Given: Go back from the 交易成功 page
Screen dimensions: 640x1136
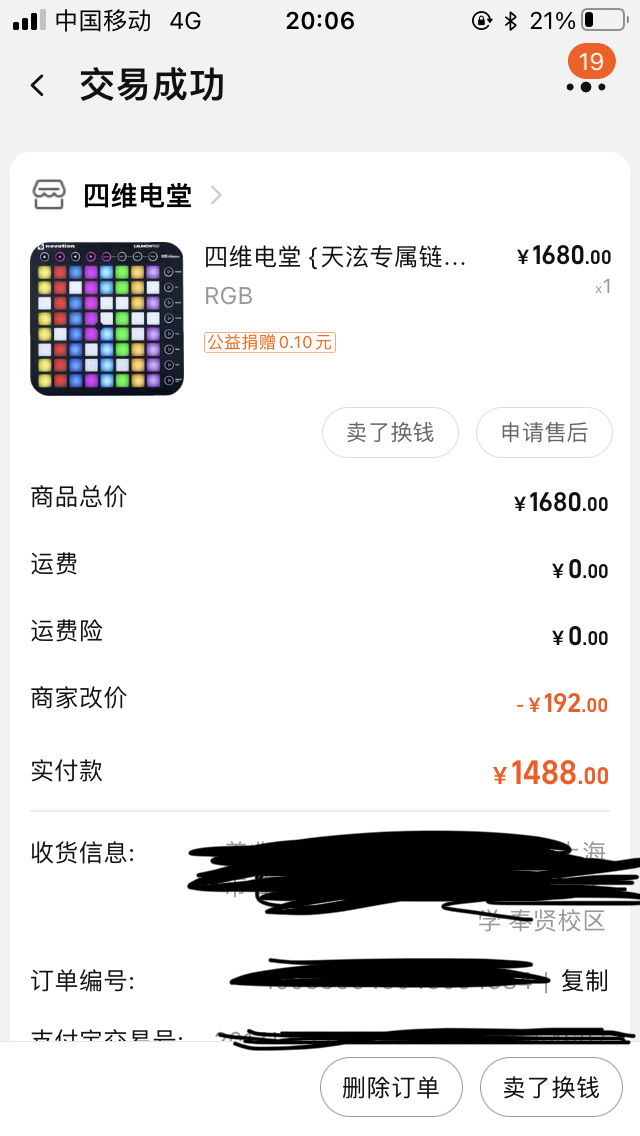Looking at the screenshot, I should click(x=38, y=86).
